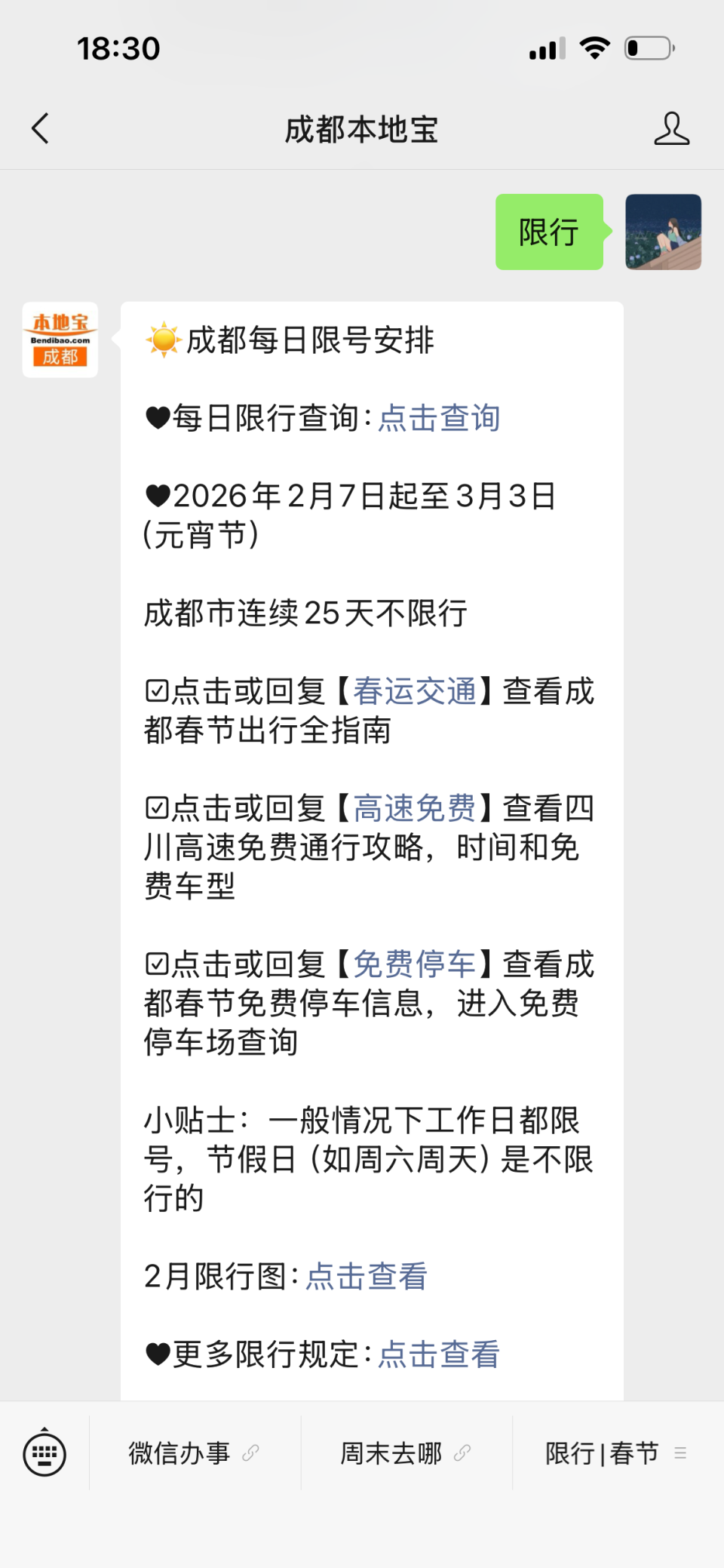Tap the user avatar beside 限行 bubble

point(662,232)
